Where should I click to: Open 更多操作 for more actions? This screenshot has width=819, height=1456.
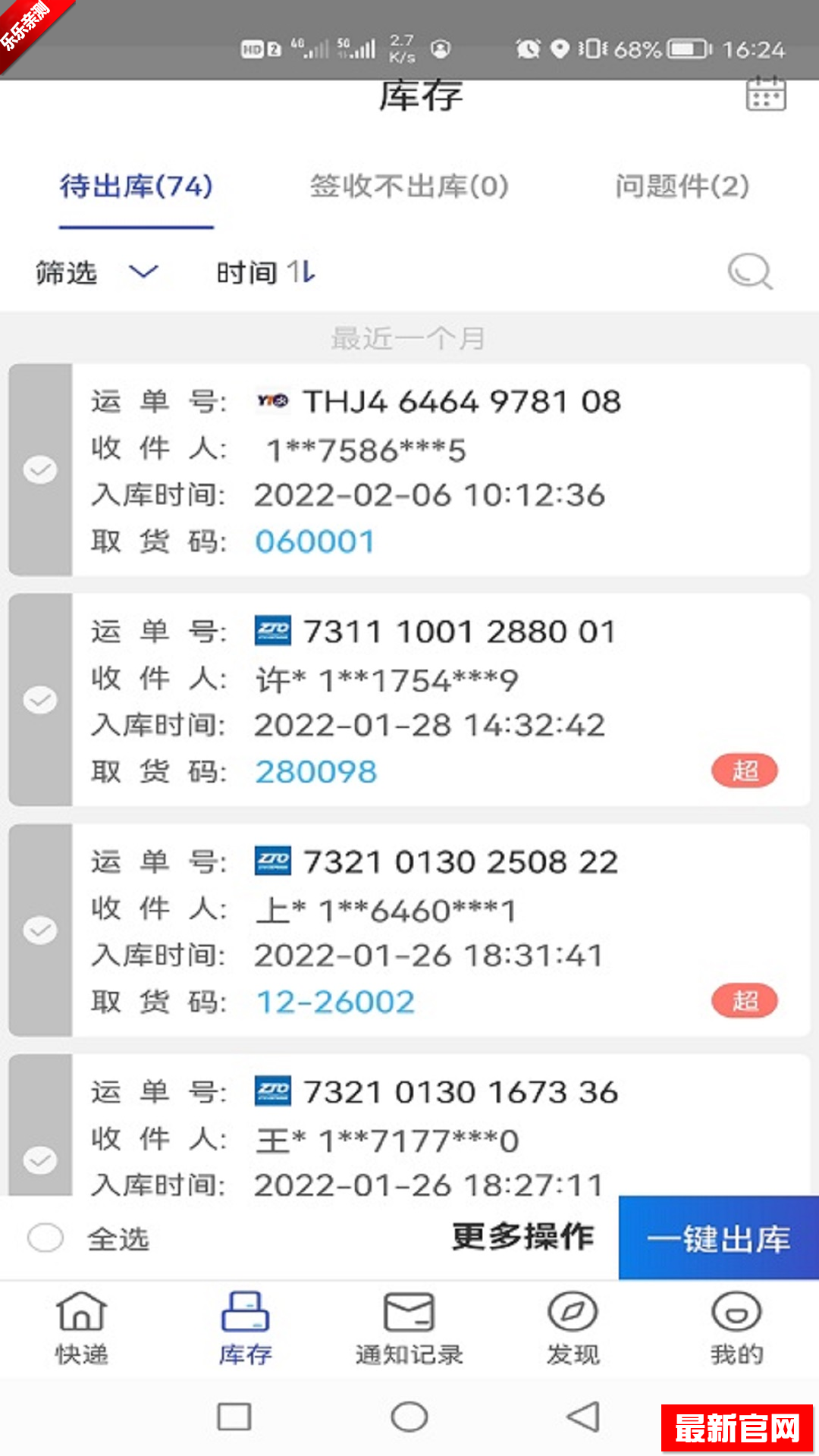coord(522,1238)
